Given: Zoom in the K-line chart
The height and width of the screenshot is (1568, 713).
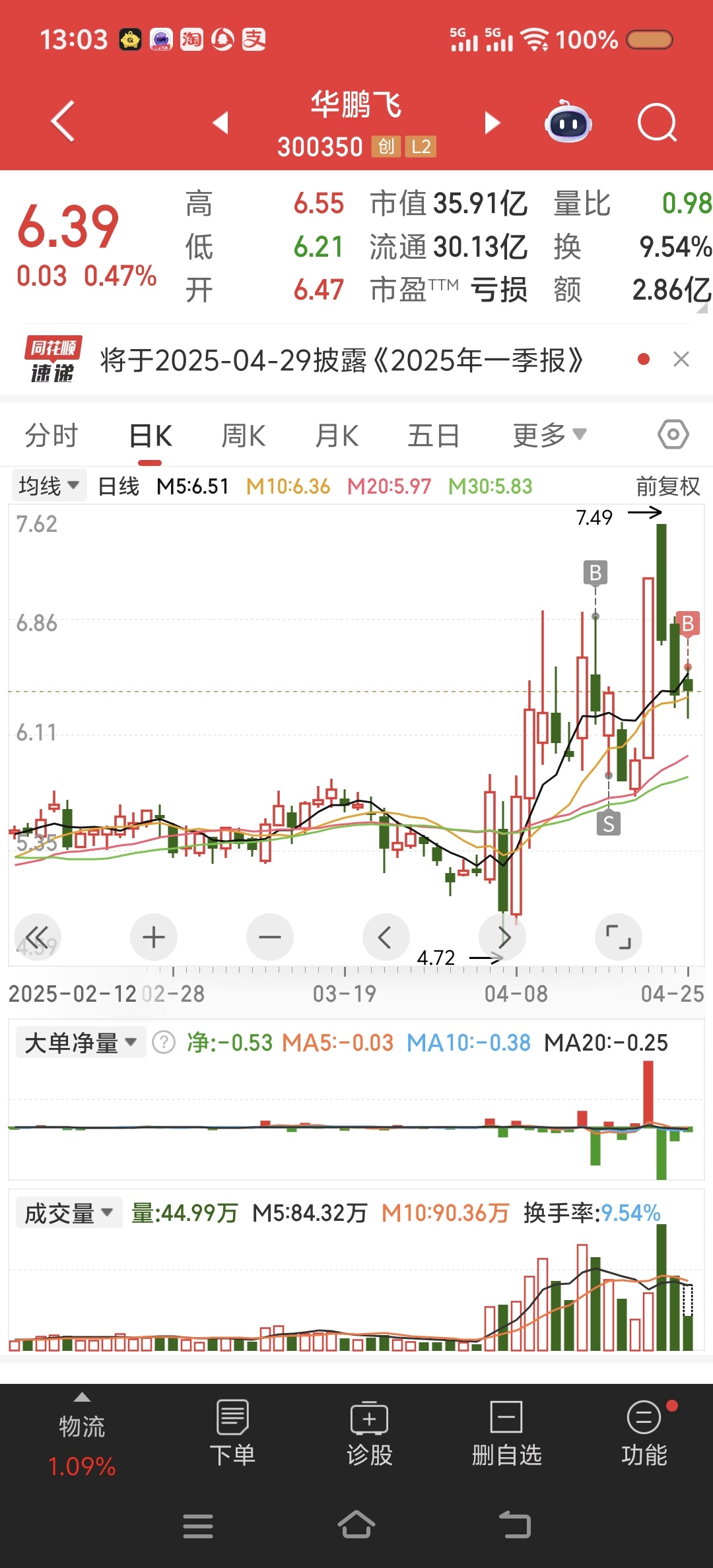Looking at the screenshot, I should (x=154, y=937).
